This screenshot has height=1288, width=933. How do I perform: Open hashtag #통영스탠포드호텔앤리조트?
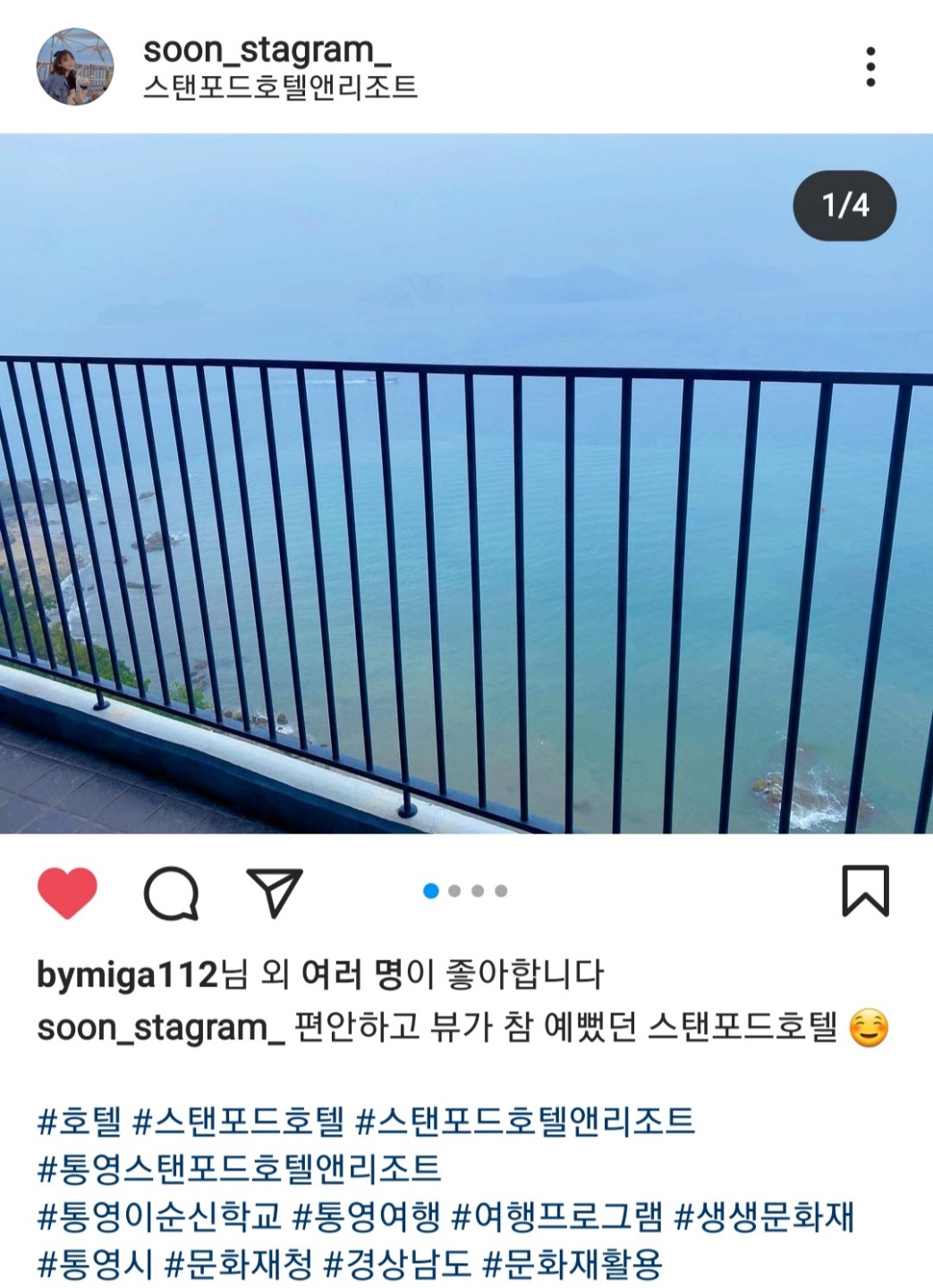point(239,1168)
